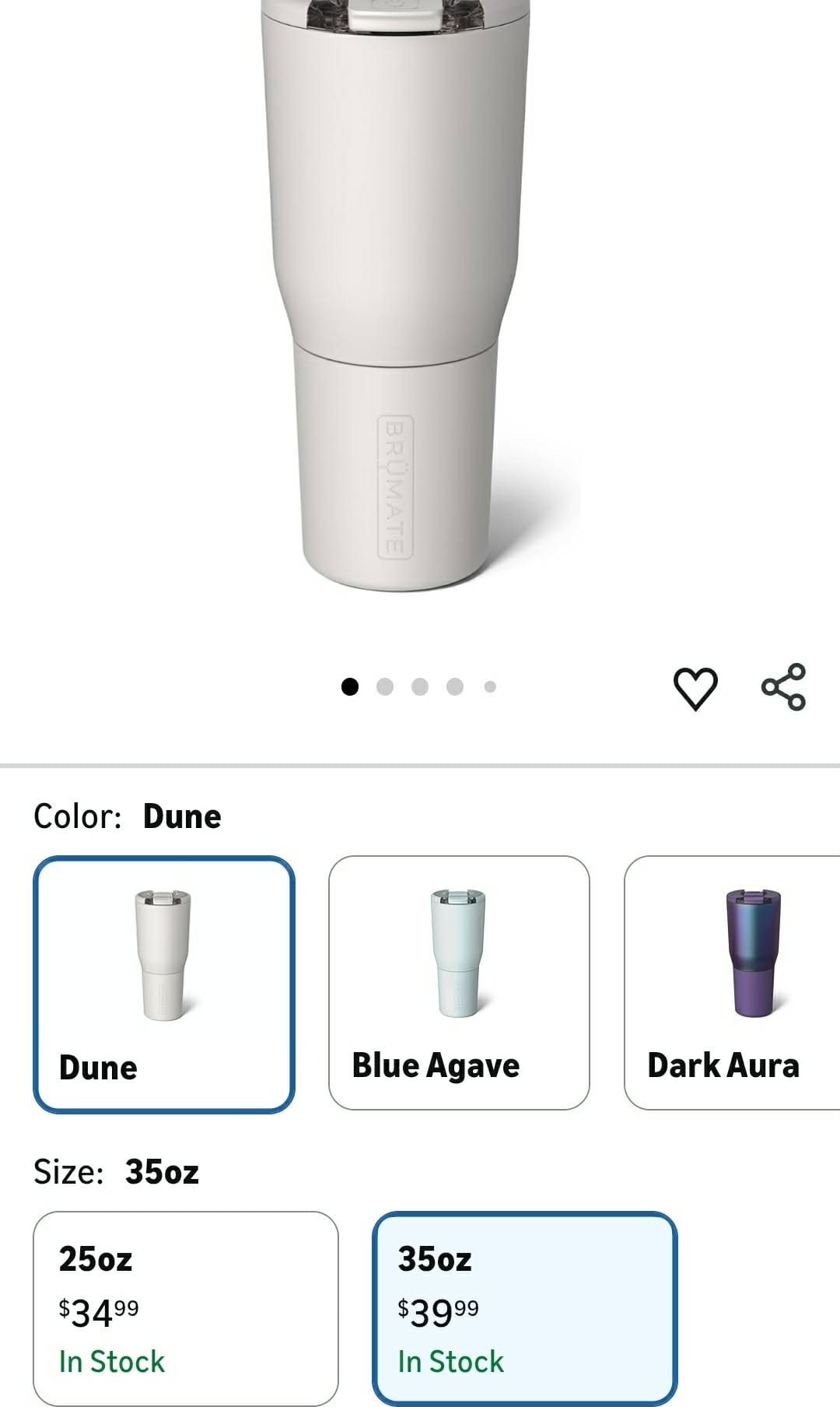Select the Dune color option
The image size is (840, 1407).
164,984
